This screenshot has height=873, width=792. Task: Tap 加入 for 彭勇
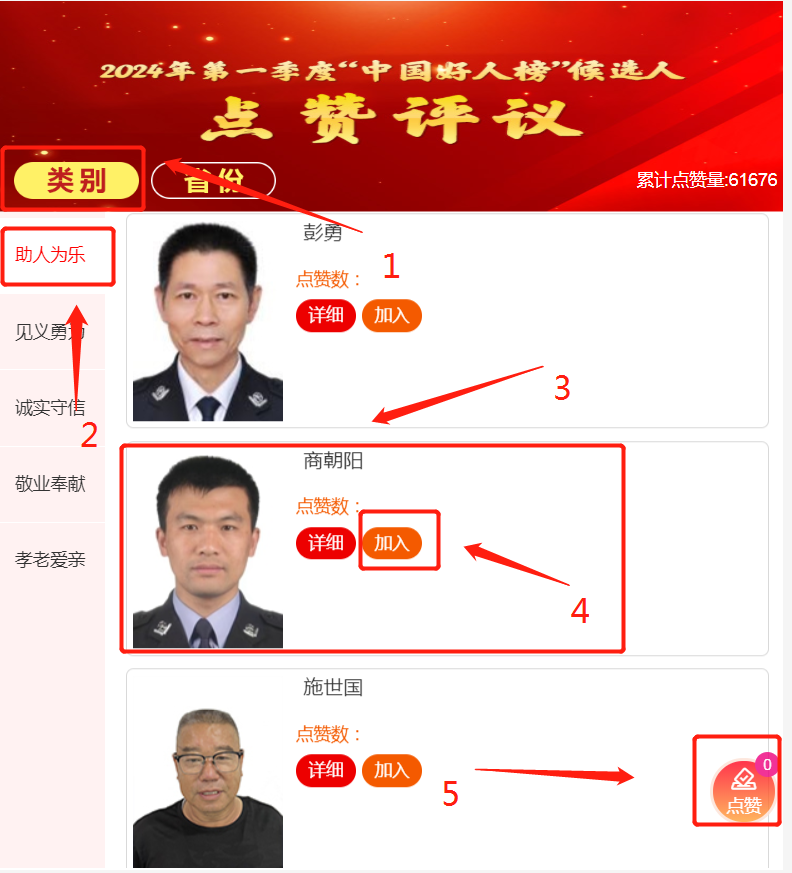pyautogui.click(x=391, y=316)
